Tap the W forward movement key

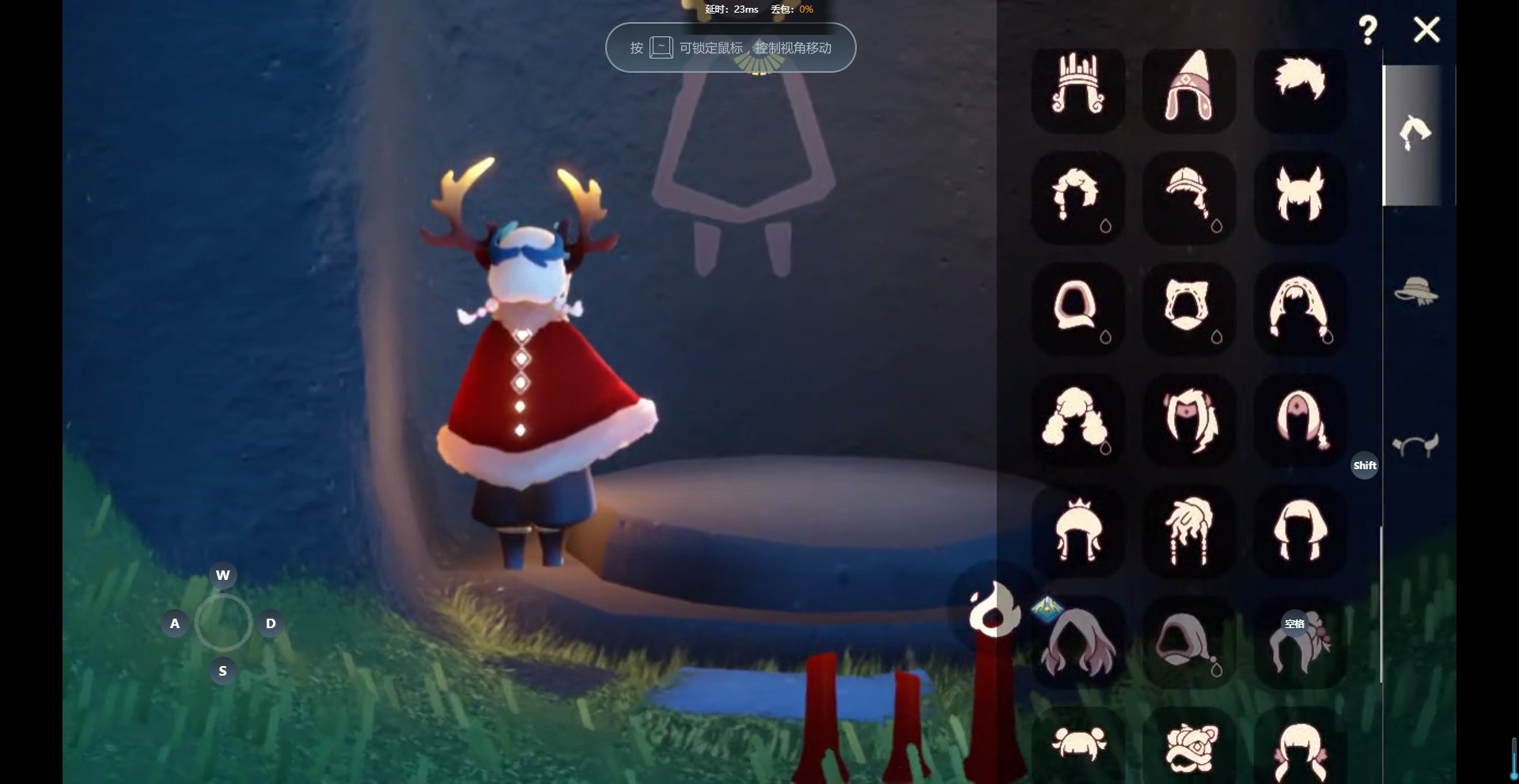coord(222,575)
